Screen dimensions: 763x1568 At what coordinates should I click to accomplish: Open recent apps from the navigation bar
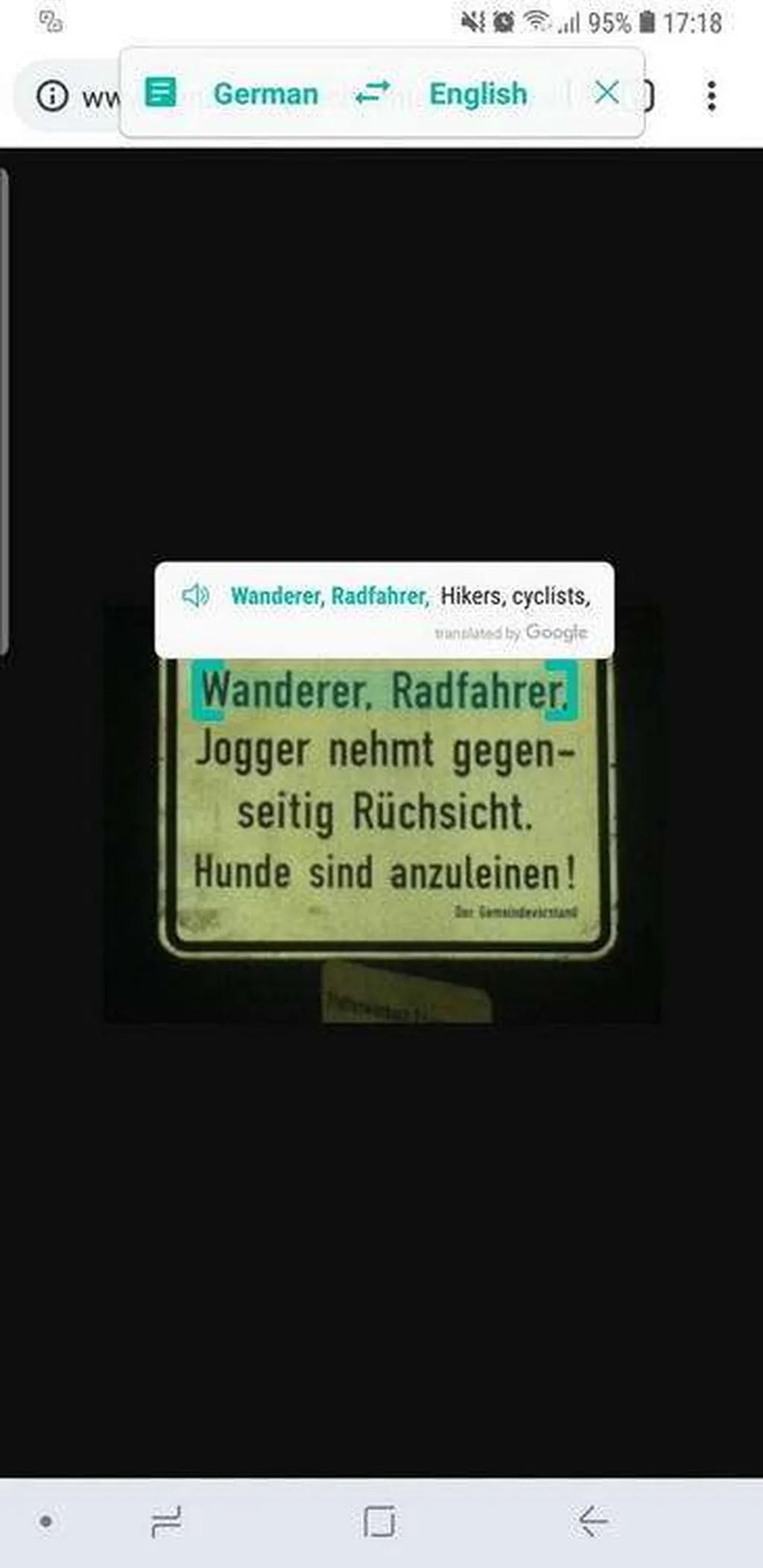tap(166, 1521)
